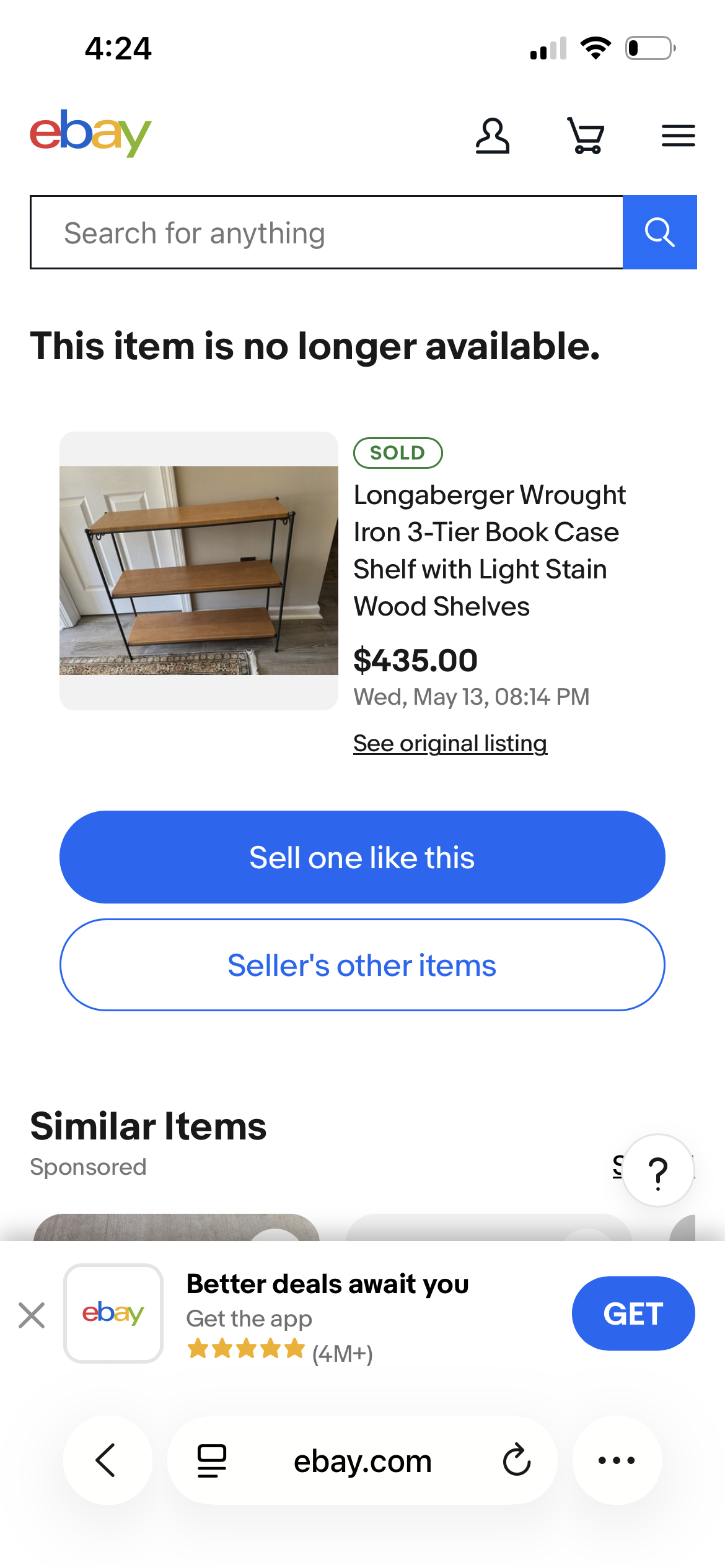View Seller's other items
This screenshot has height=1568, width=725.
(x=362, y=965)
